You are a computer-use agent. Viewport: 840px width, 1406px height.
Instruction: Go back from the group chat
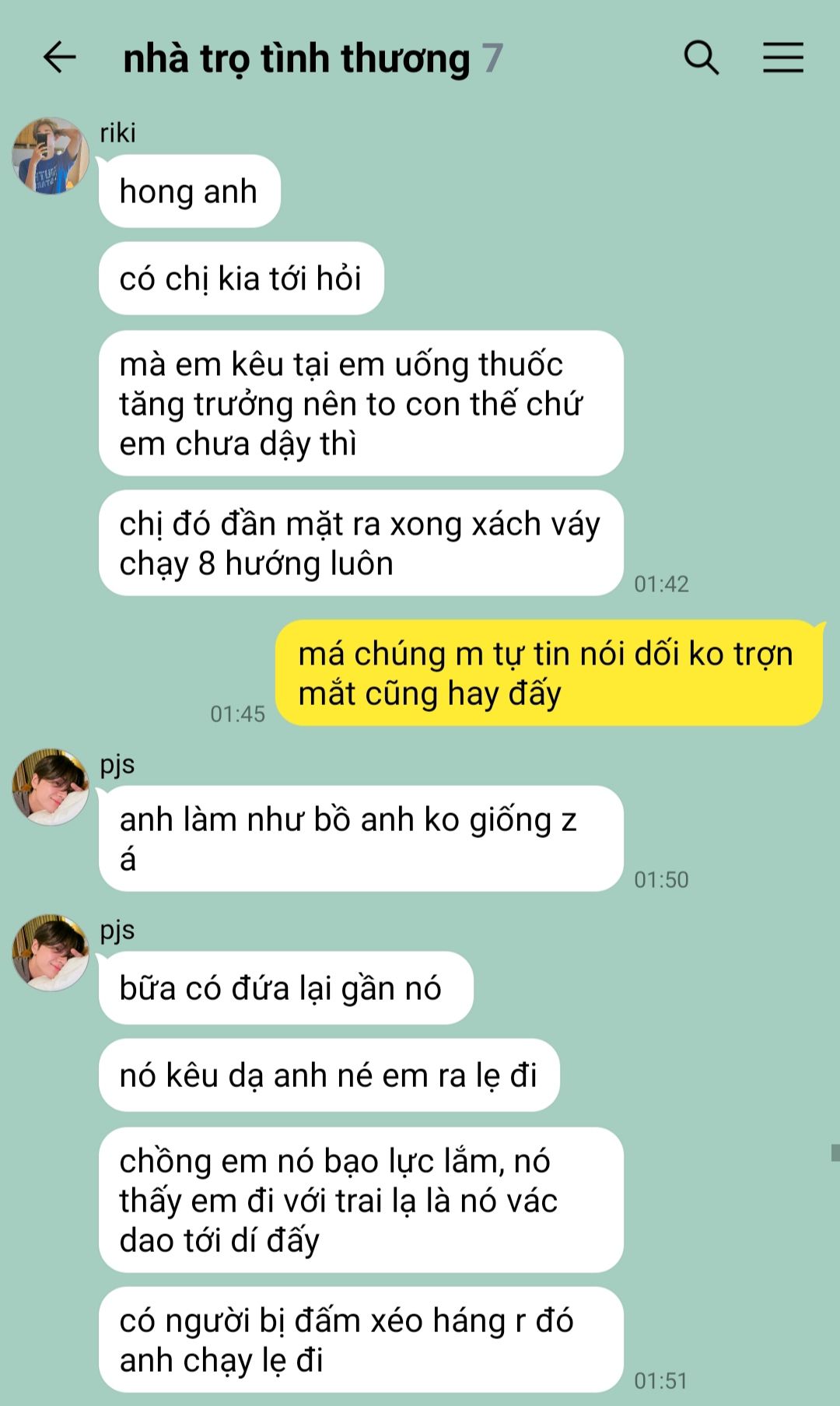point(59,58)
